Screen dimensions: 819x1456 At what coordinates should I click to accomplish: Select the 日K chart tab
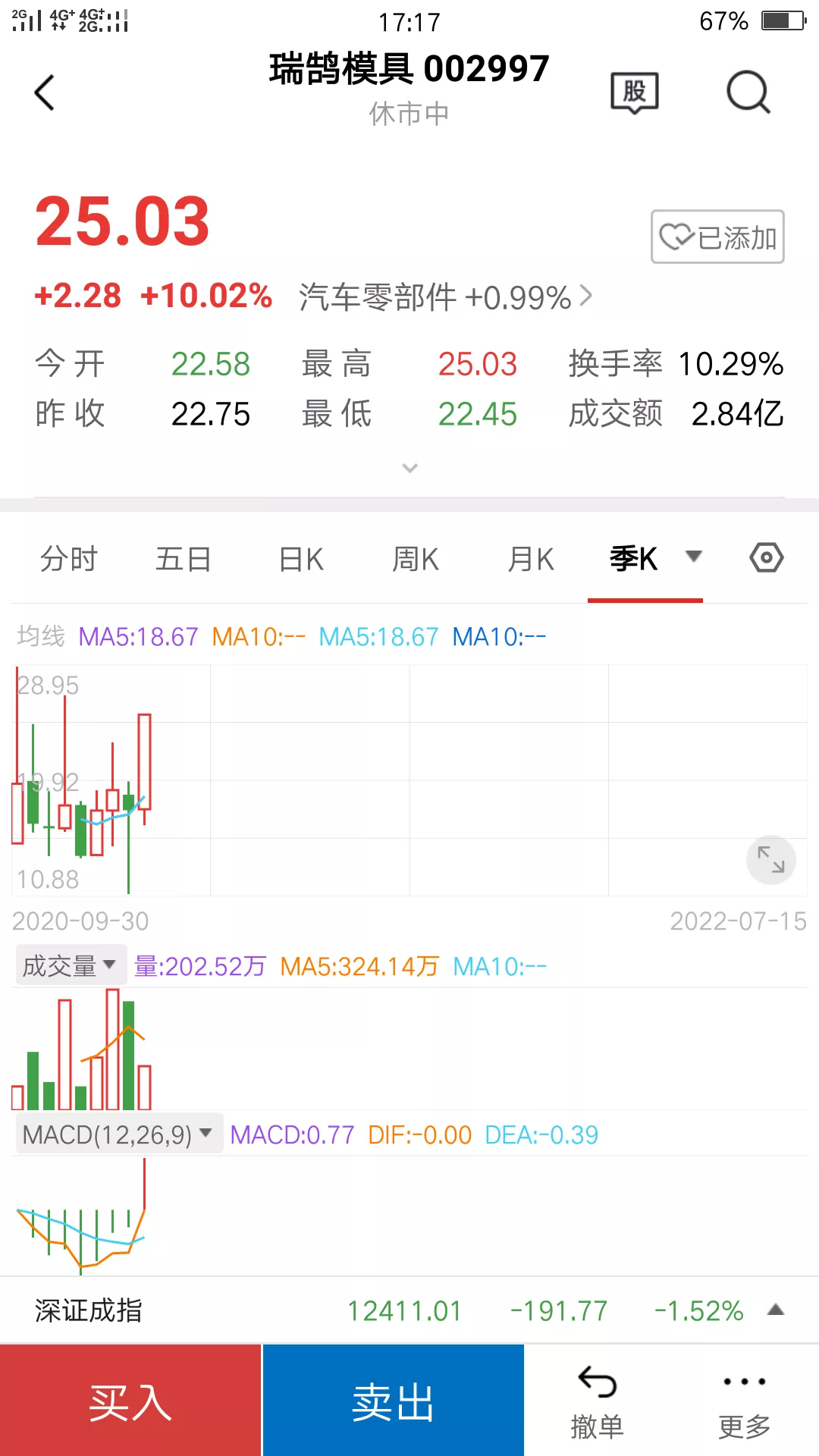click(x=301, y=560)
